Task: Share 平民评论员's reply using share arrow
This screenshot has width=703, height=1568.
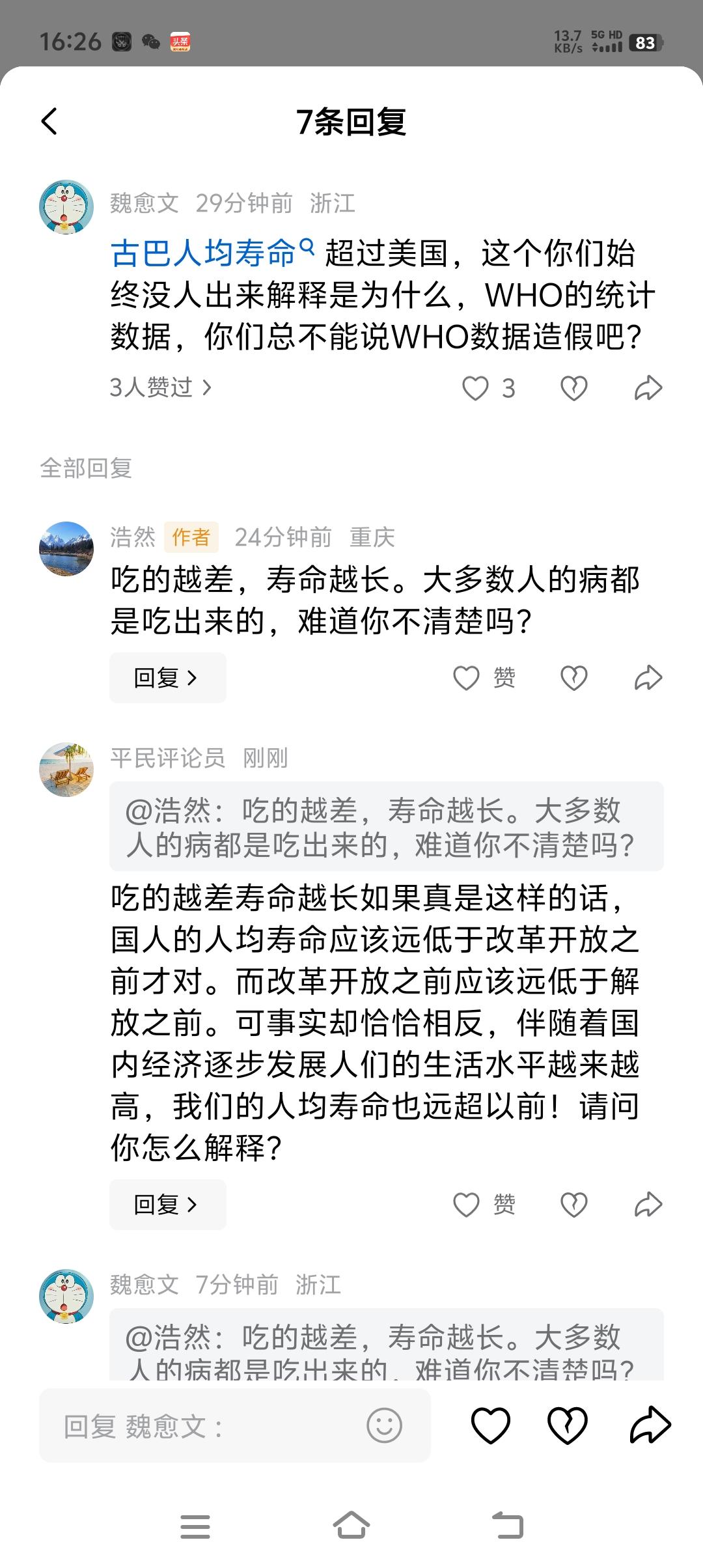Action: click(648, 1205)
